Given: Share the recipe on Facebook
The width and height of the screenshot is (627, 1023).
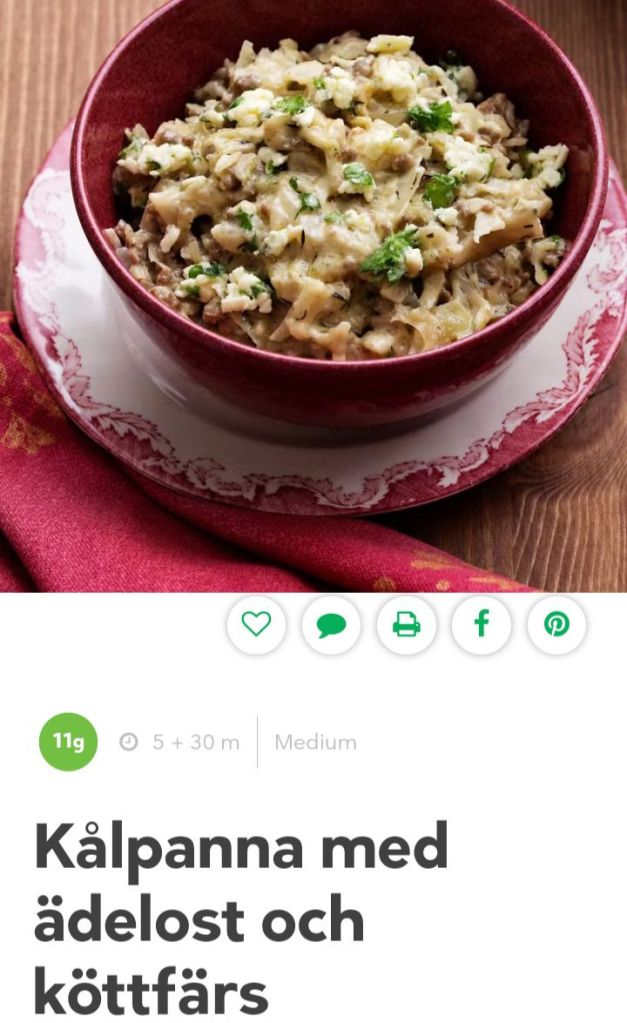Looking at the screenshot, I should point(481,625).
